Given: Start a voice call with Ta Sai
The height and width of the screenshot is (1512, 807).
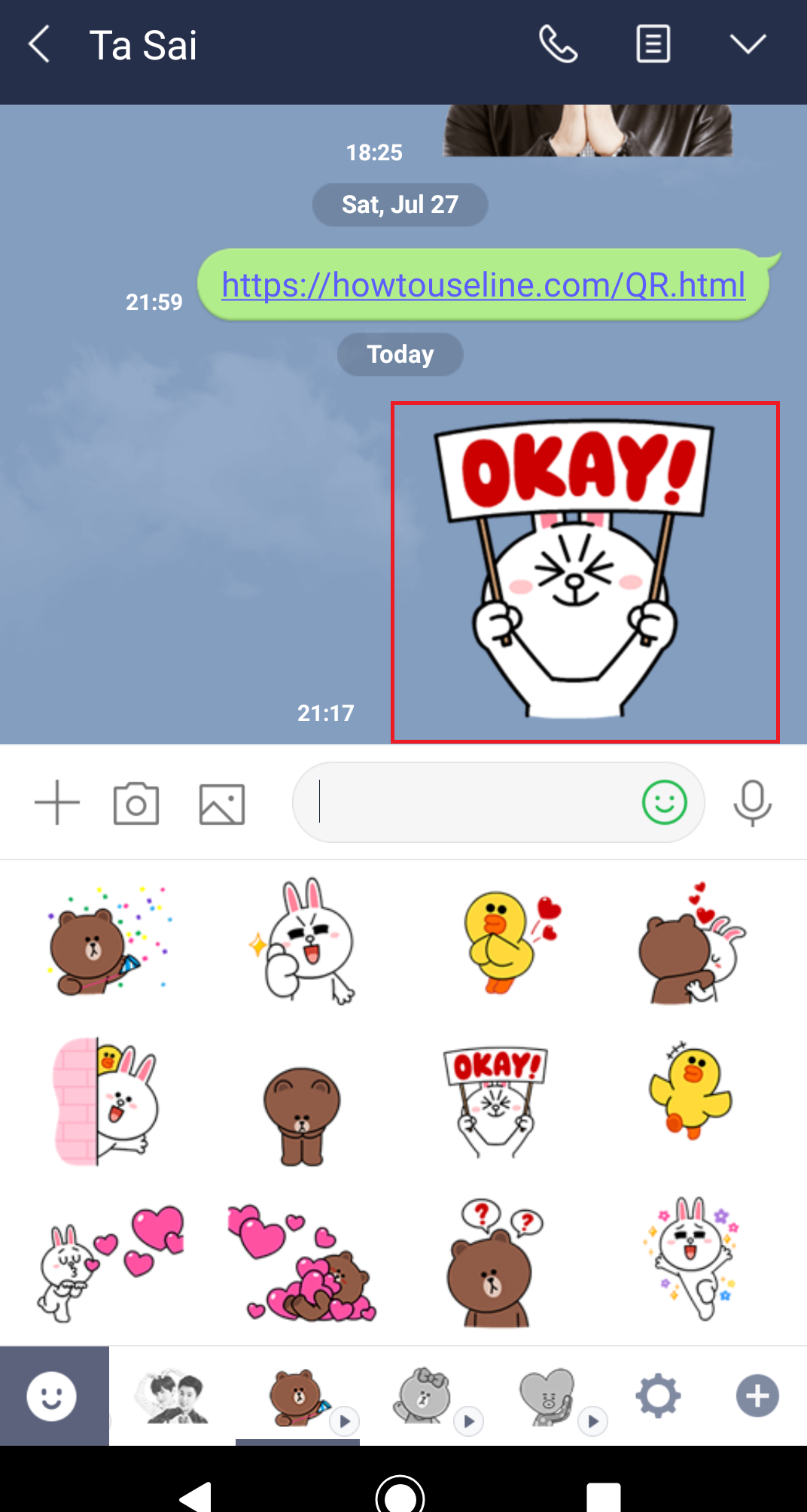Looking at the screenshot, I should (558, 44).
